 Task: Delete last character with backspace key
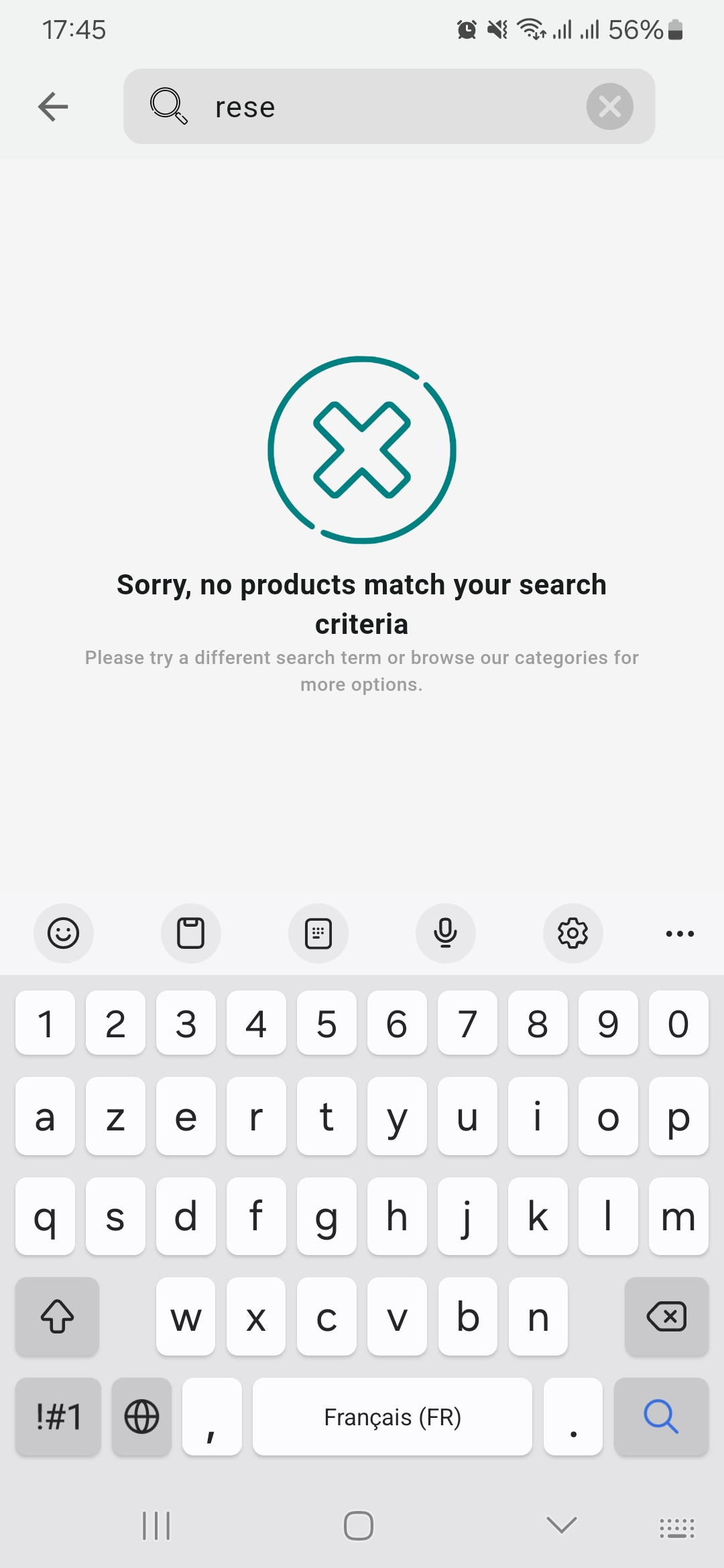666,1317
